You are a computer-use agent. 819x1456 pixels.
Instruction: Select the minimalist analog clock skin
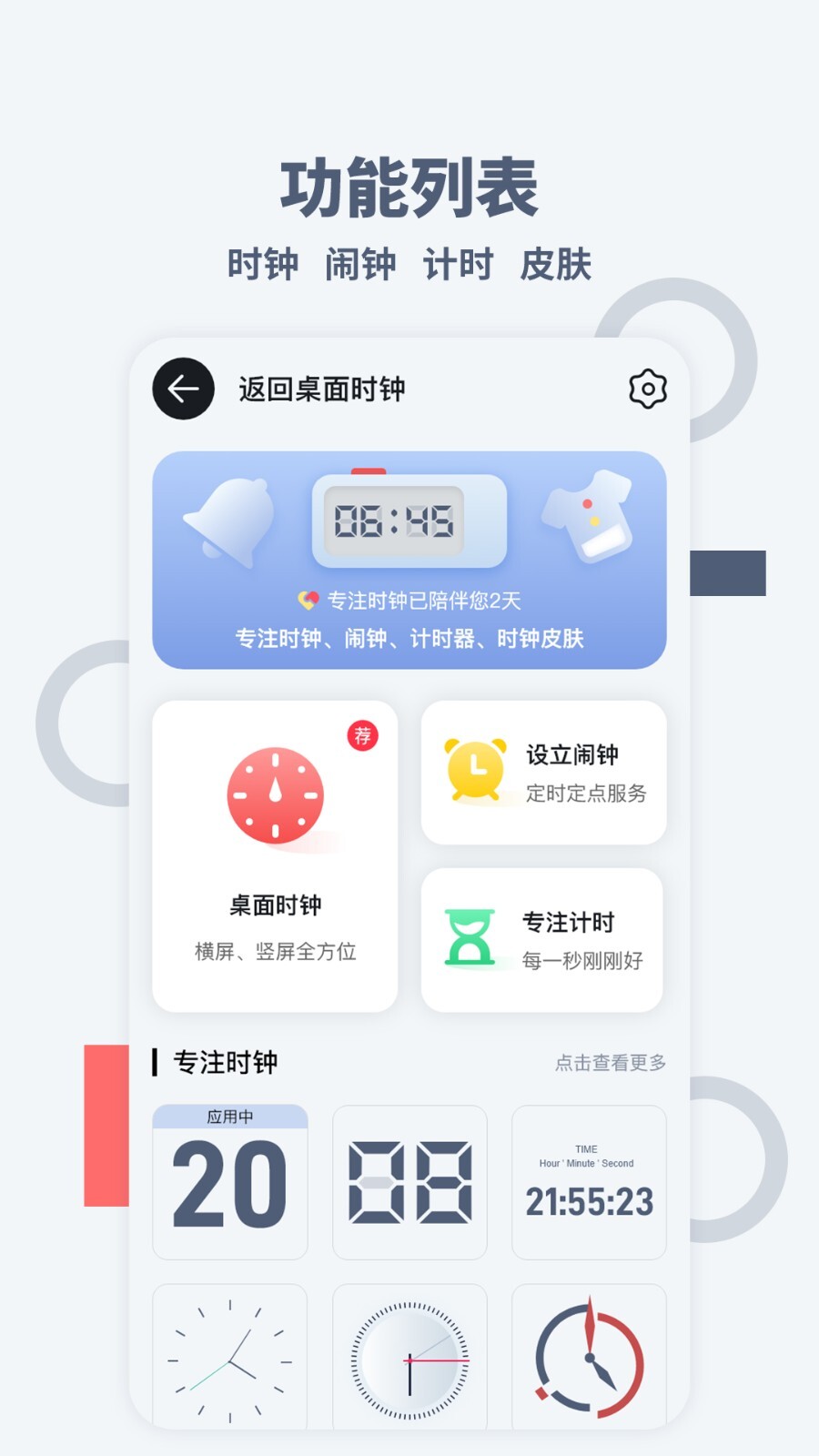(229, 1356)
